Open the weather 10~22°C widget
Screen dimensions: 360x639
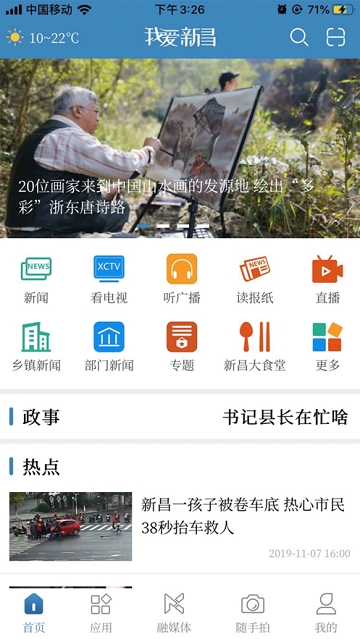tap(42, 38)
